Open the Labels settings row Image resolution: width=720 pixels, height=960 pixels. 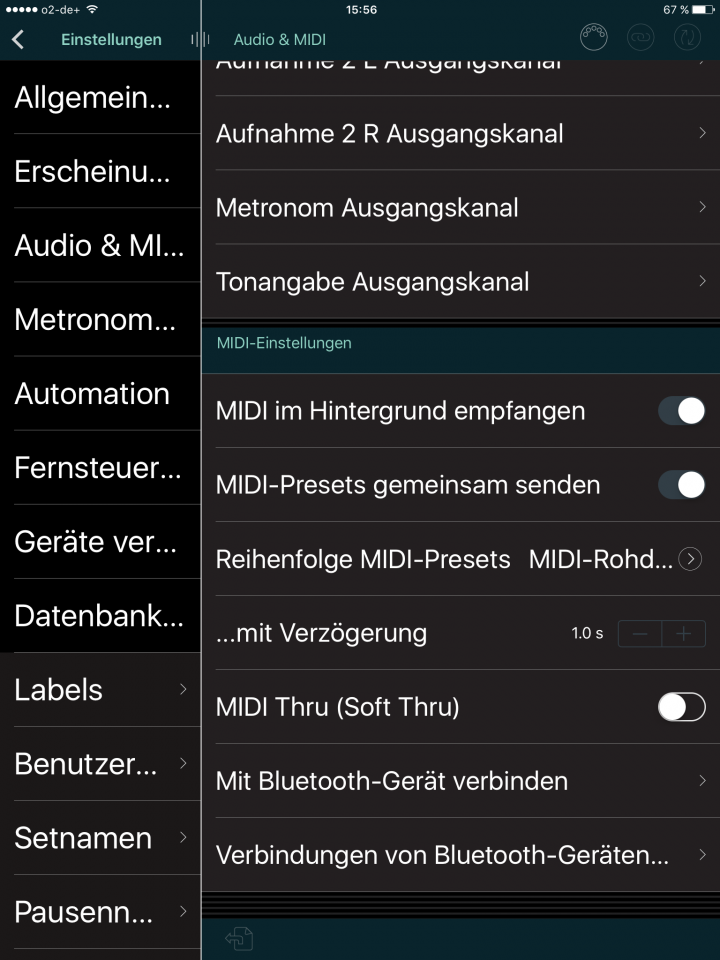point(100,690)
